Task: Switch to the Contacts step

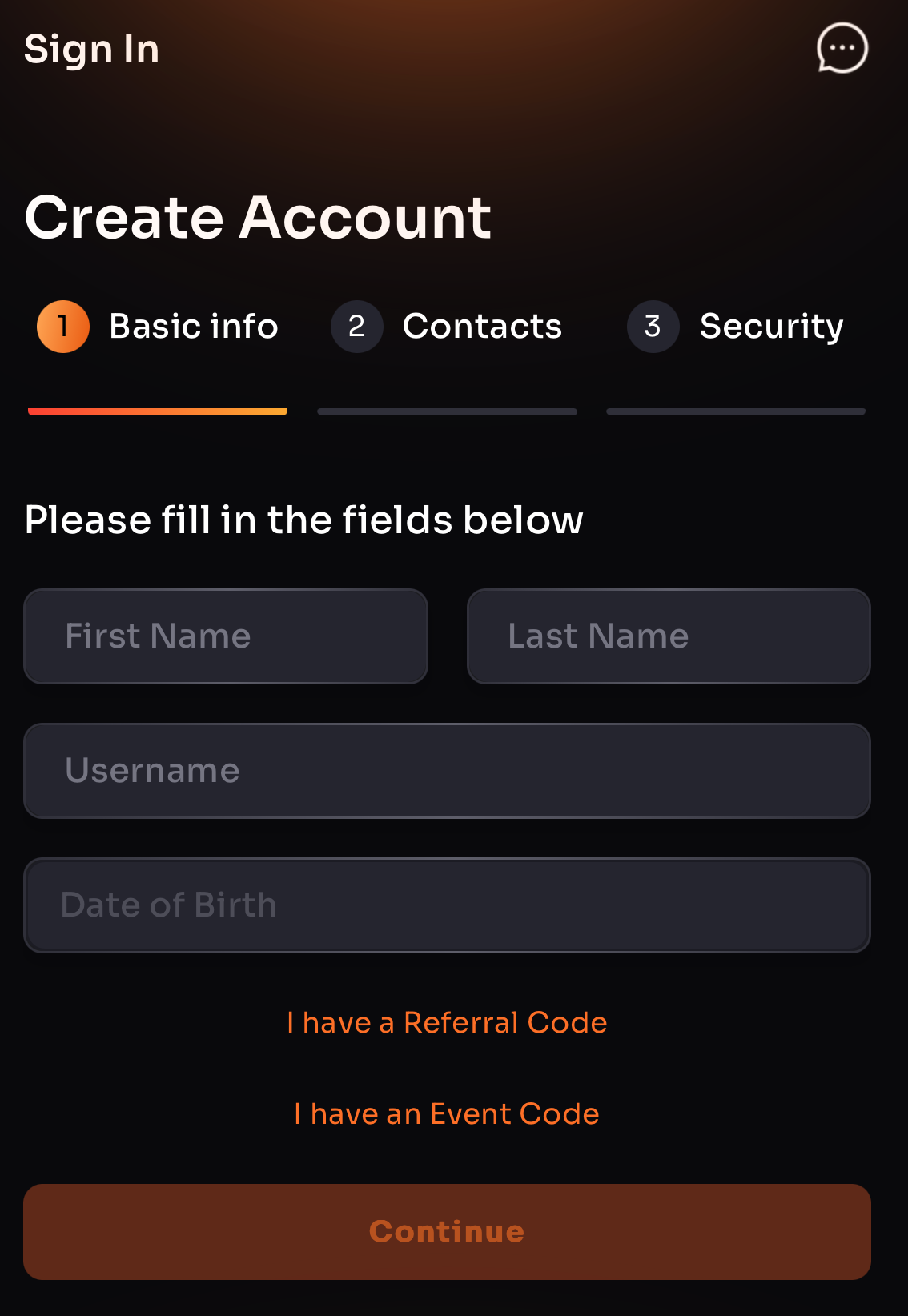Action: pos(481,326)
